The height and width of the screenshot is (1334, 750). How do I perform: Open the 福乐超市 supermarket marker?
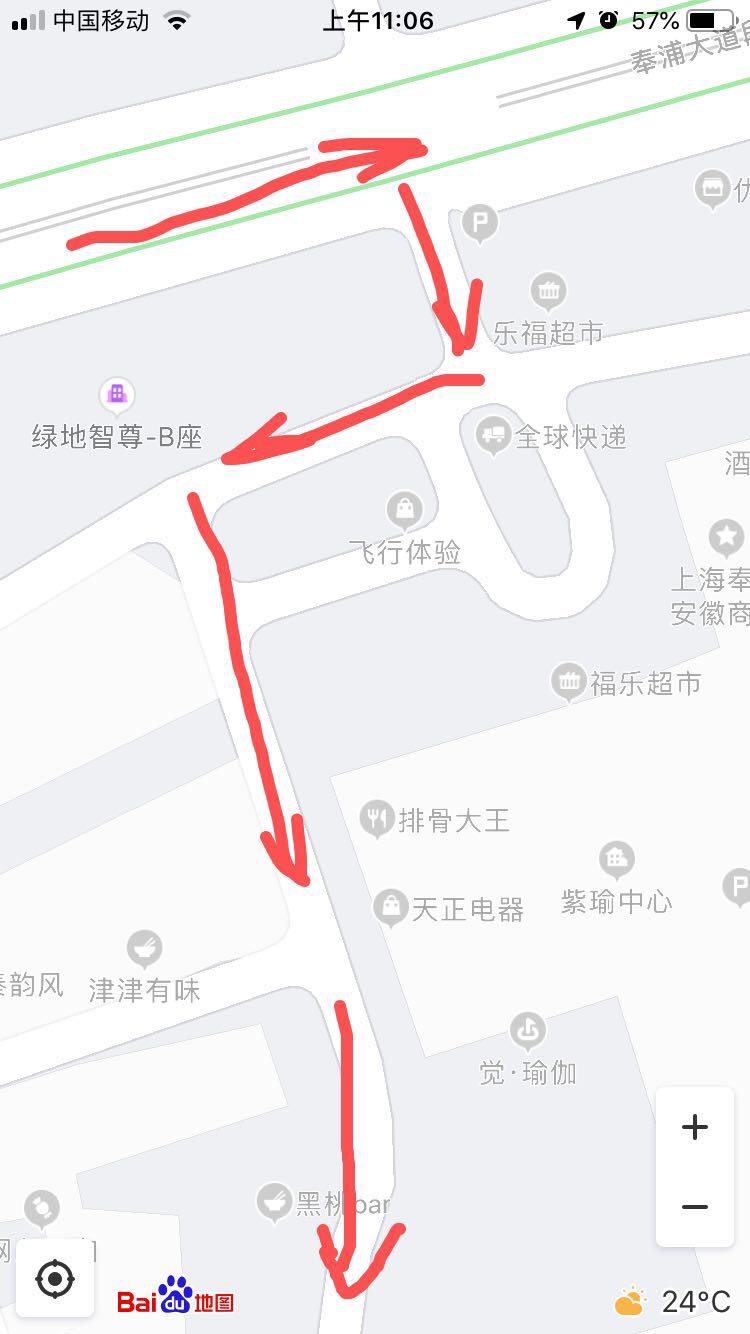pos(568,682)
